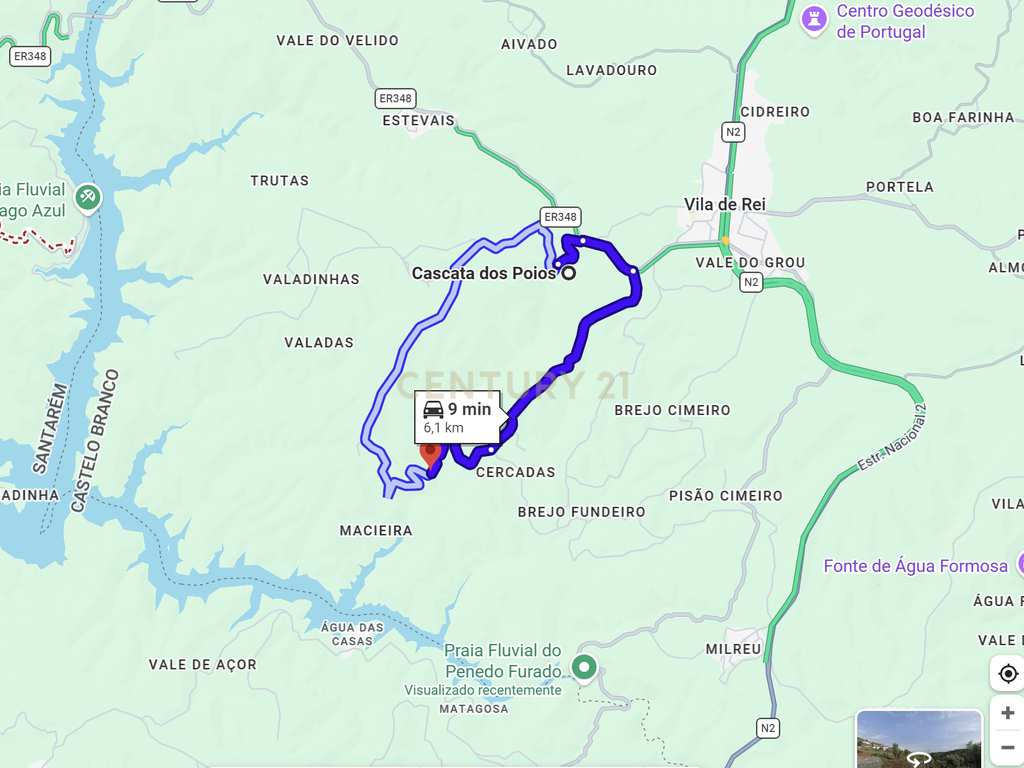Open the Street View photo thumbnail
The image size is (1024, 768).
tap(919, 739)
